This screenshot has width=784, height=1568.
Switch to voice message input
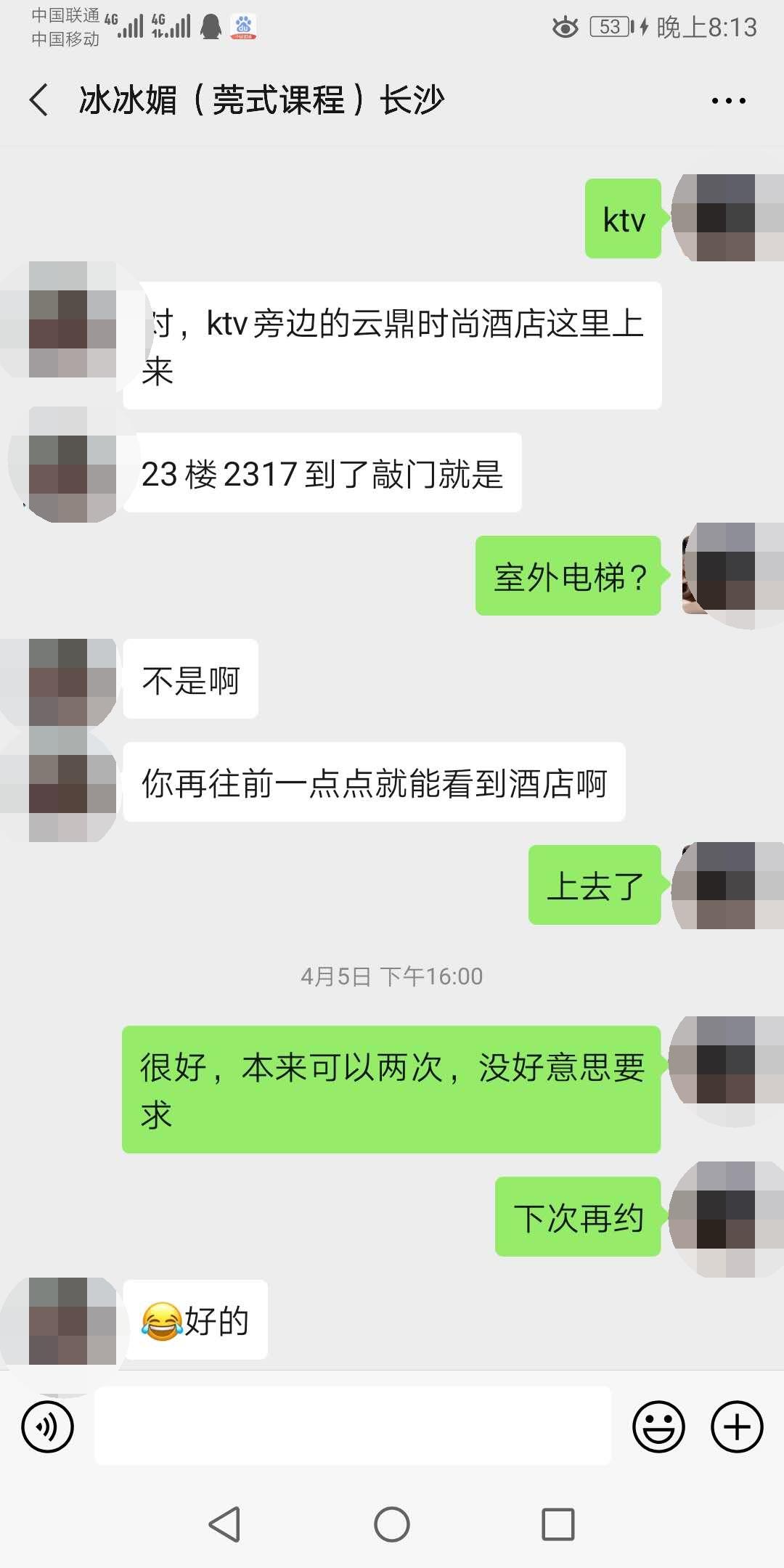click(48, 1426)
